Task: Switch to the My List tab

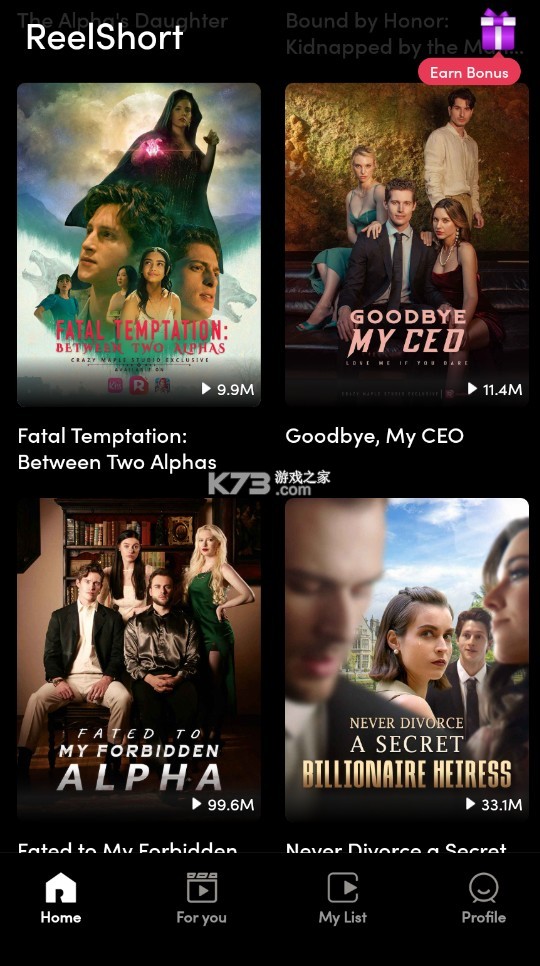Action: tap(342, 899)
